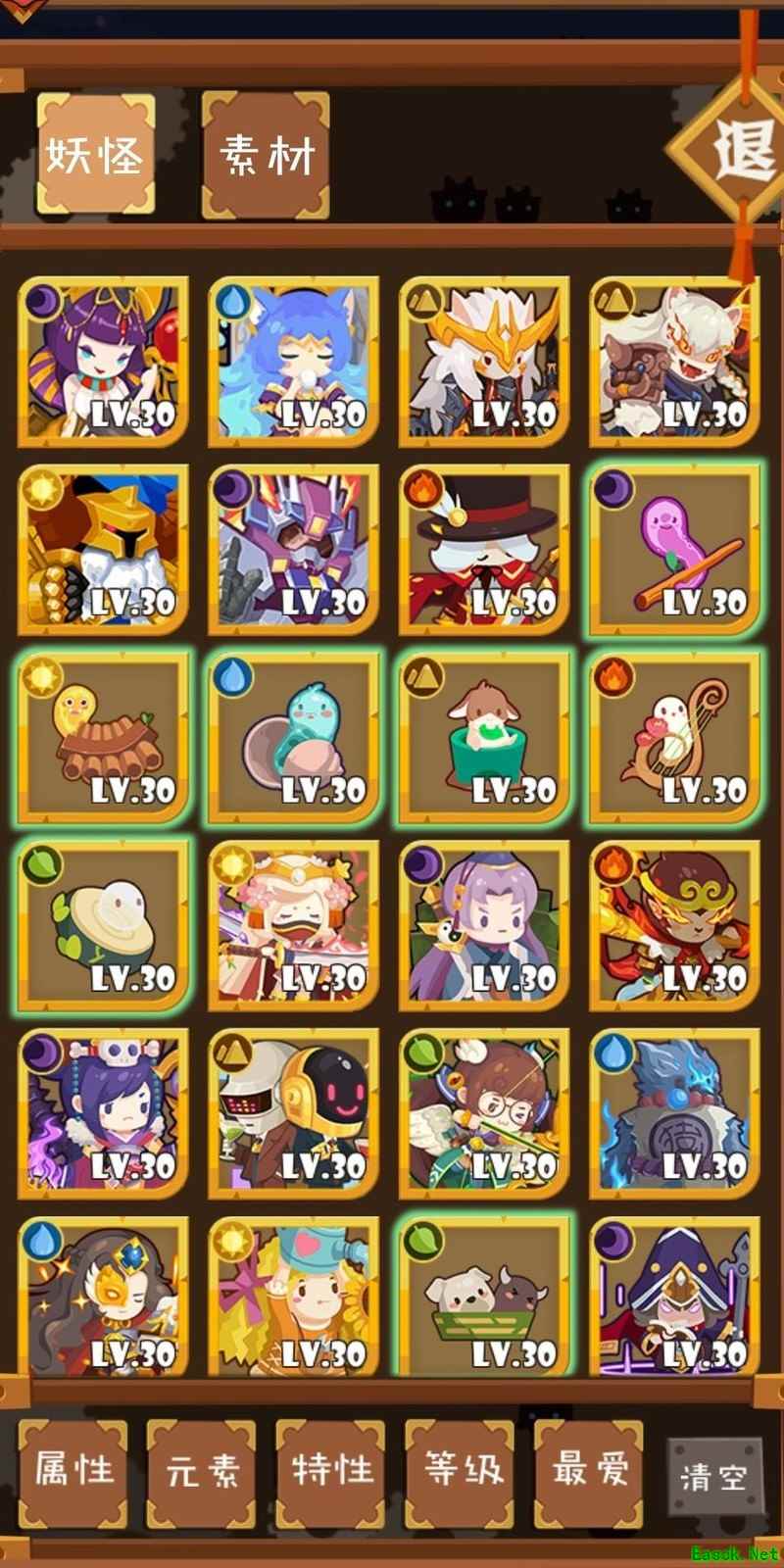
Task: Open the helmeted robot duo card
Action: 293,1113
